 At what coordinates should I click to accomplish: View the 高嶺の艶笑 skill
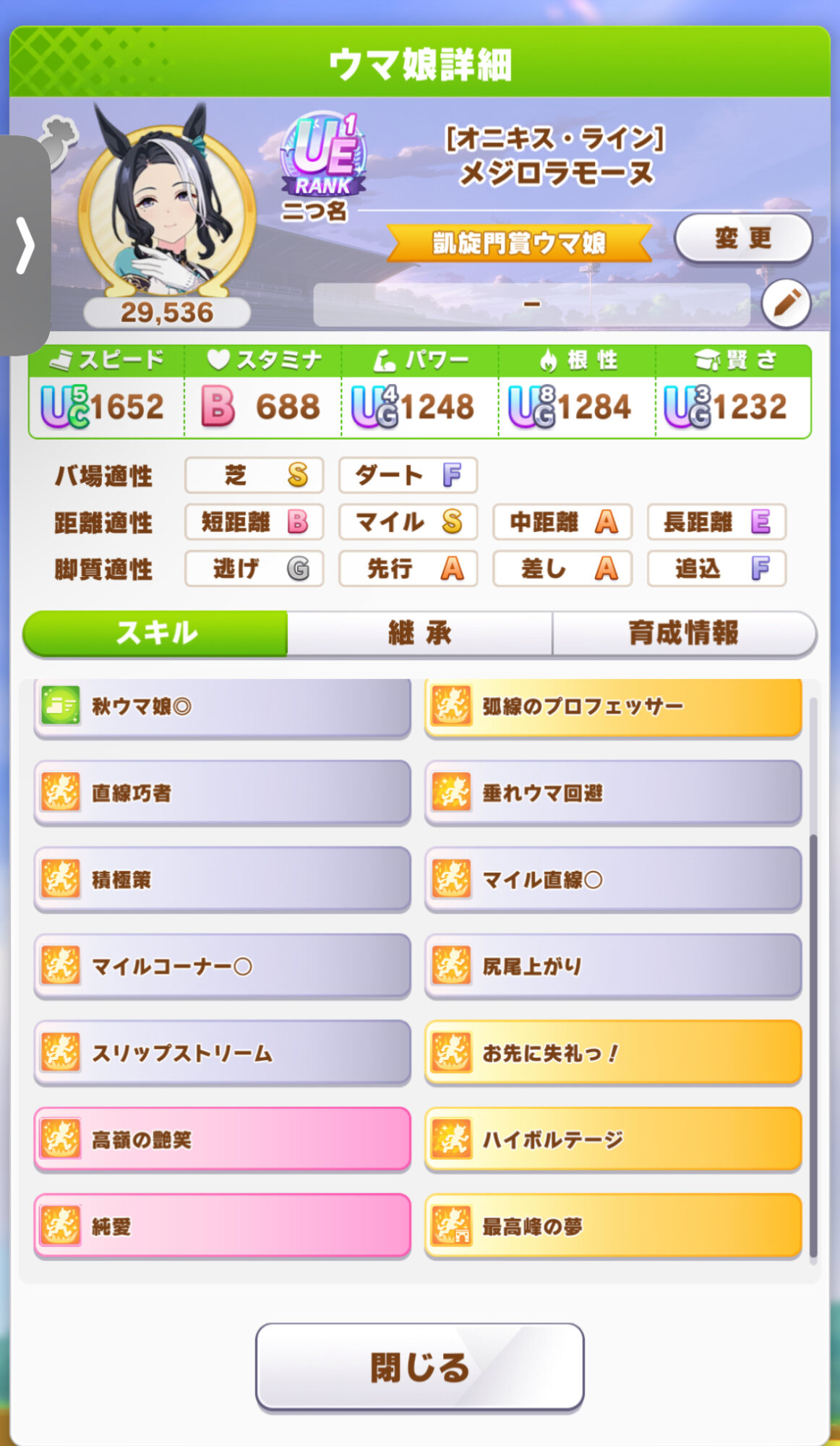point(222,1140)
